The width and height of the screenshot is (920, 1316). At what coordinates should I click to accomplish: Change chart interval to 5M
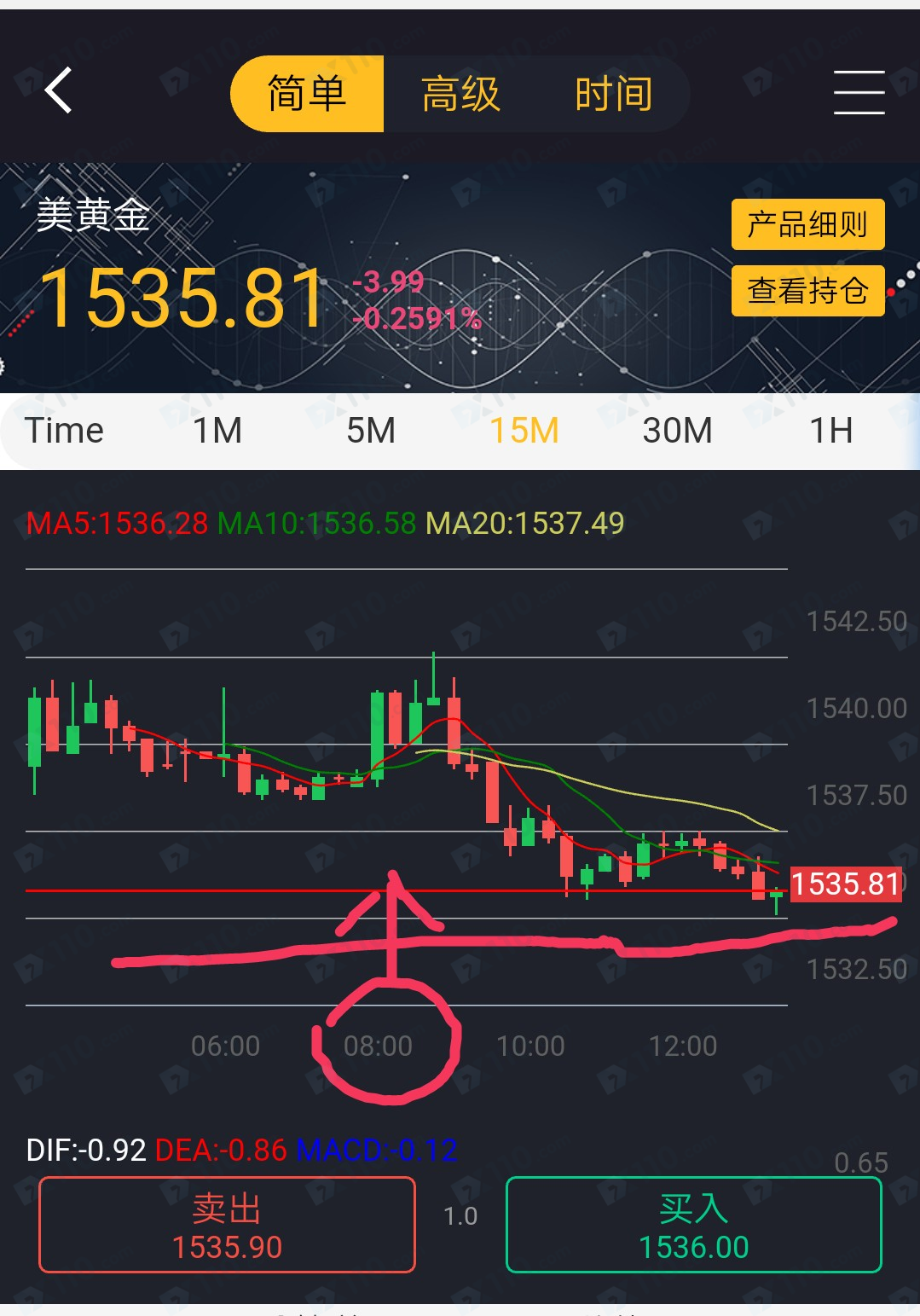pyautogui.click(x=371, y=431)
